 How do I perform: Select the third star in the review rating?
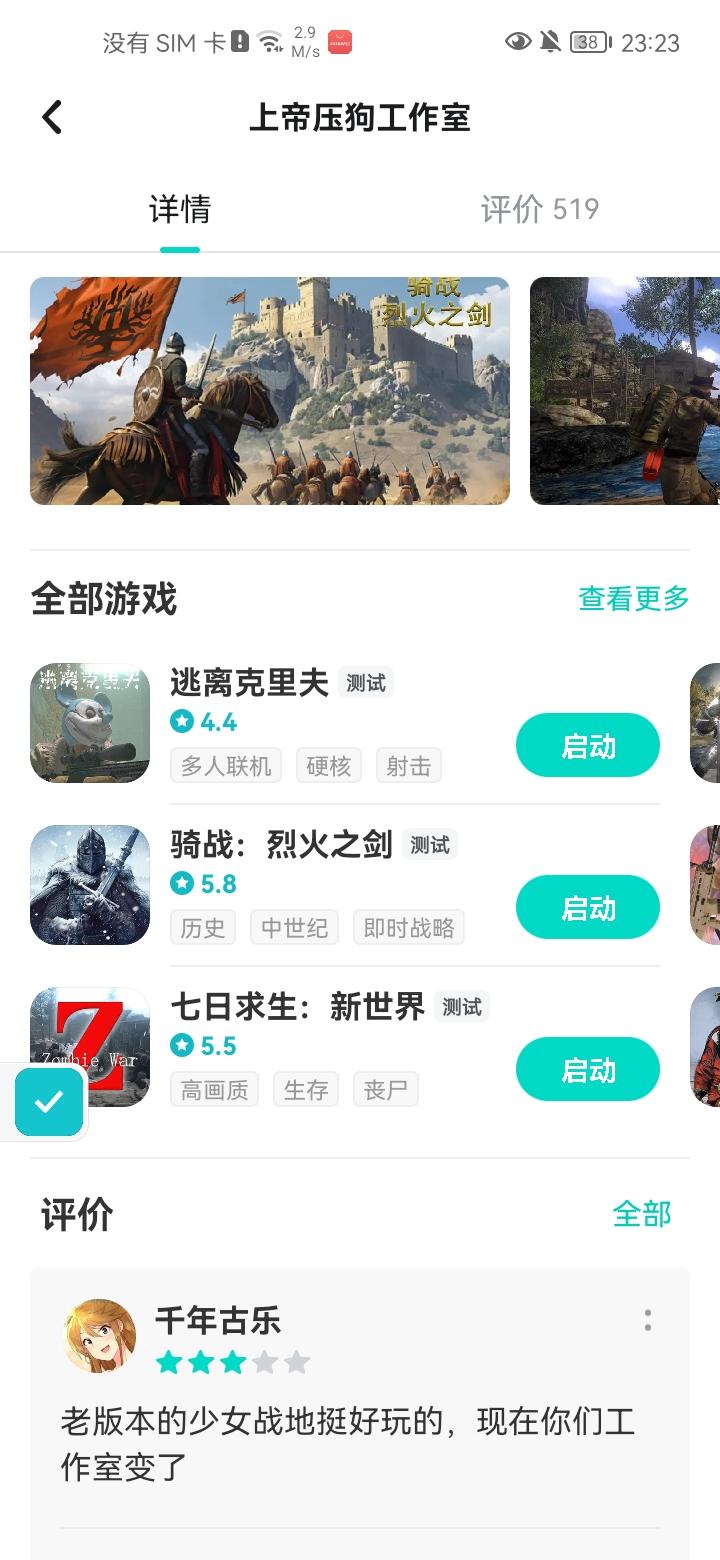tap(230, 1362)
